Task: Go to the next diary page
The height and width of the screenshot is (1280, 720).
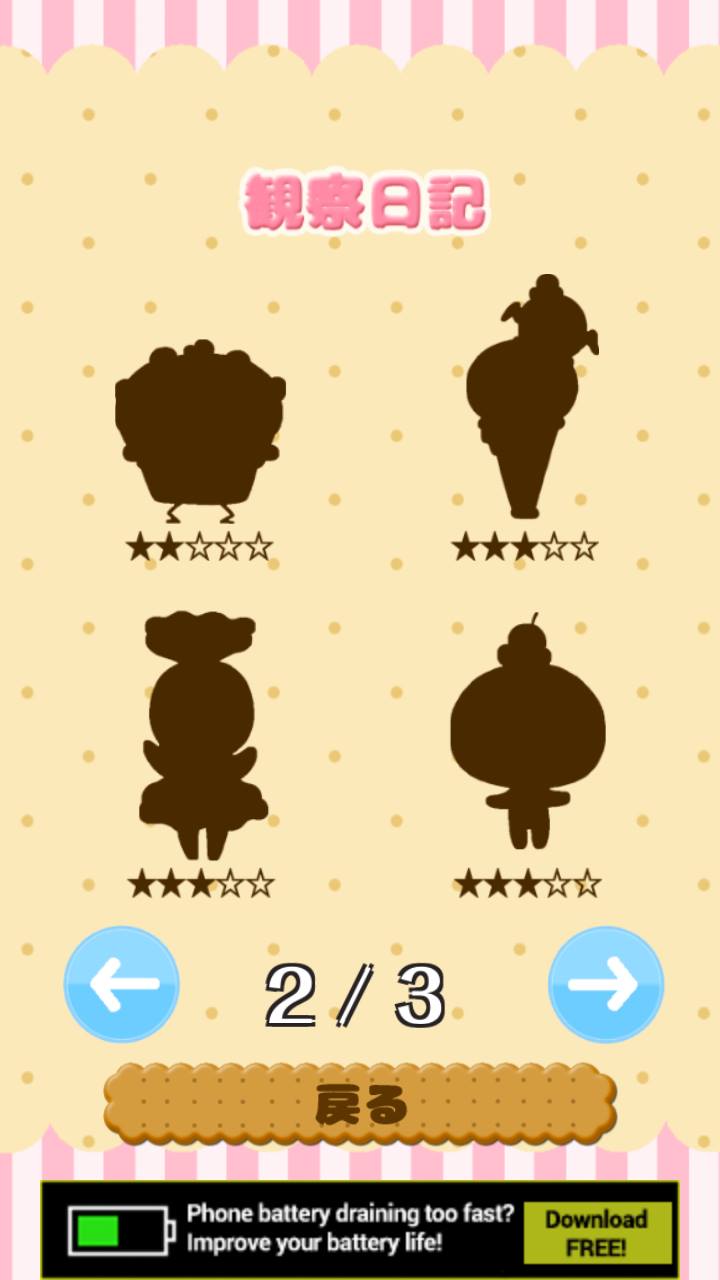Action: (605, 984)
